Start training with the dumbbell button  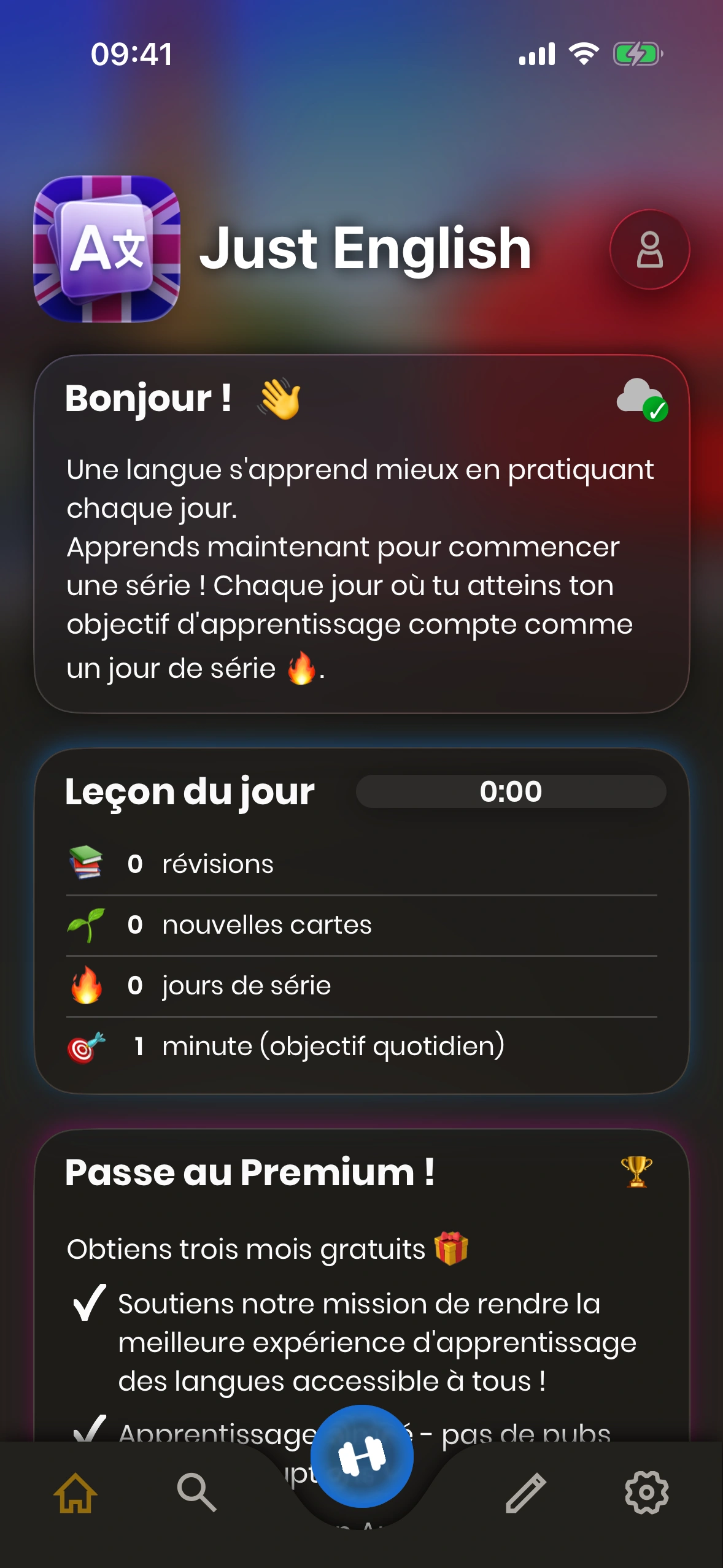tap(361, 1456)
